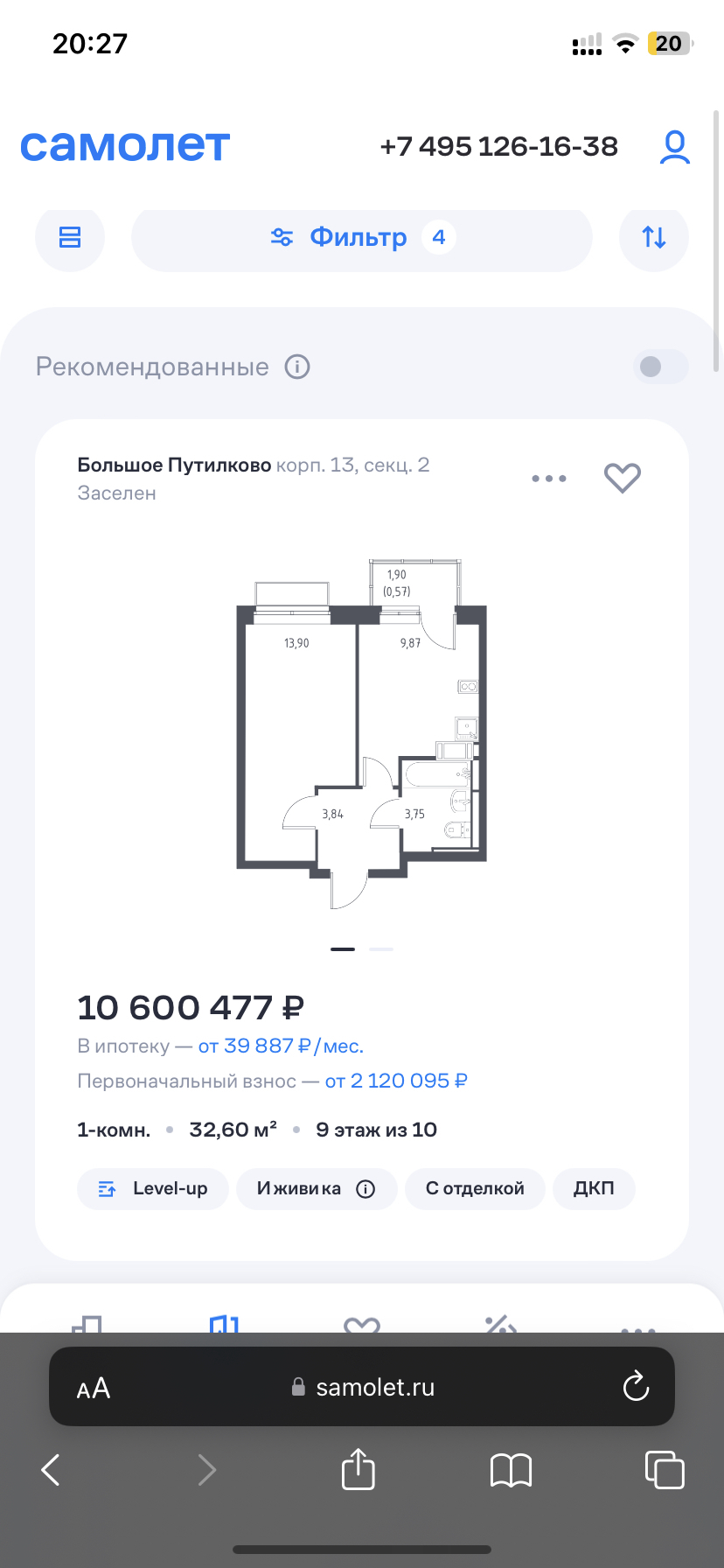Tap the С отделкой chip

pos(475,1188)
